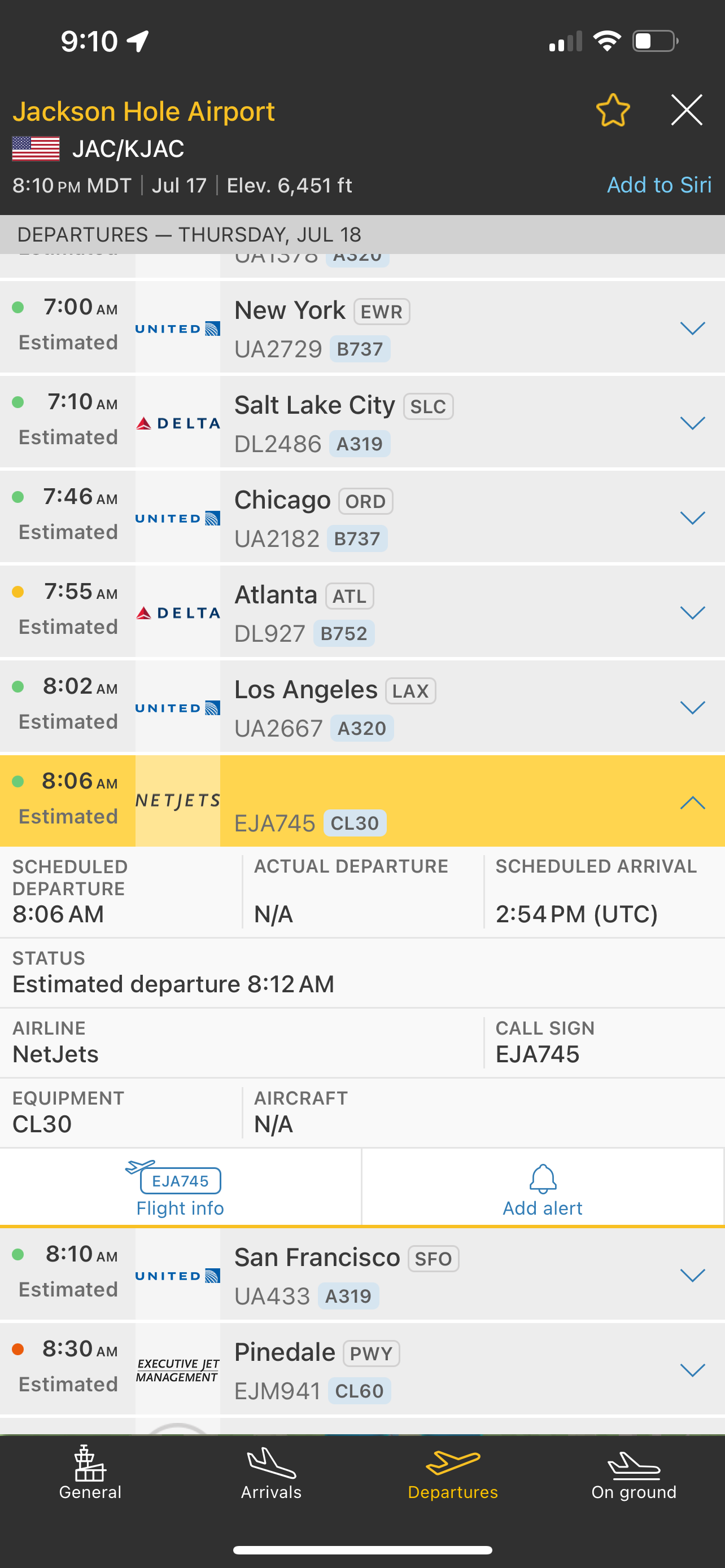Tap the Add to Siri link

pos(658,185)
